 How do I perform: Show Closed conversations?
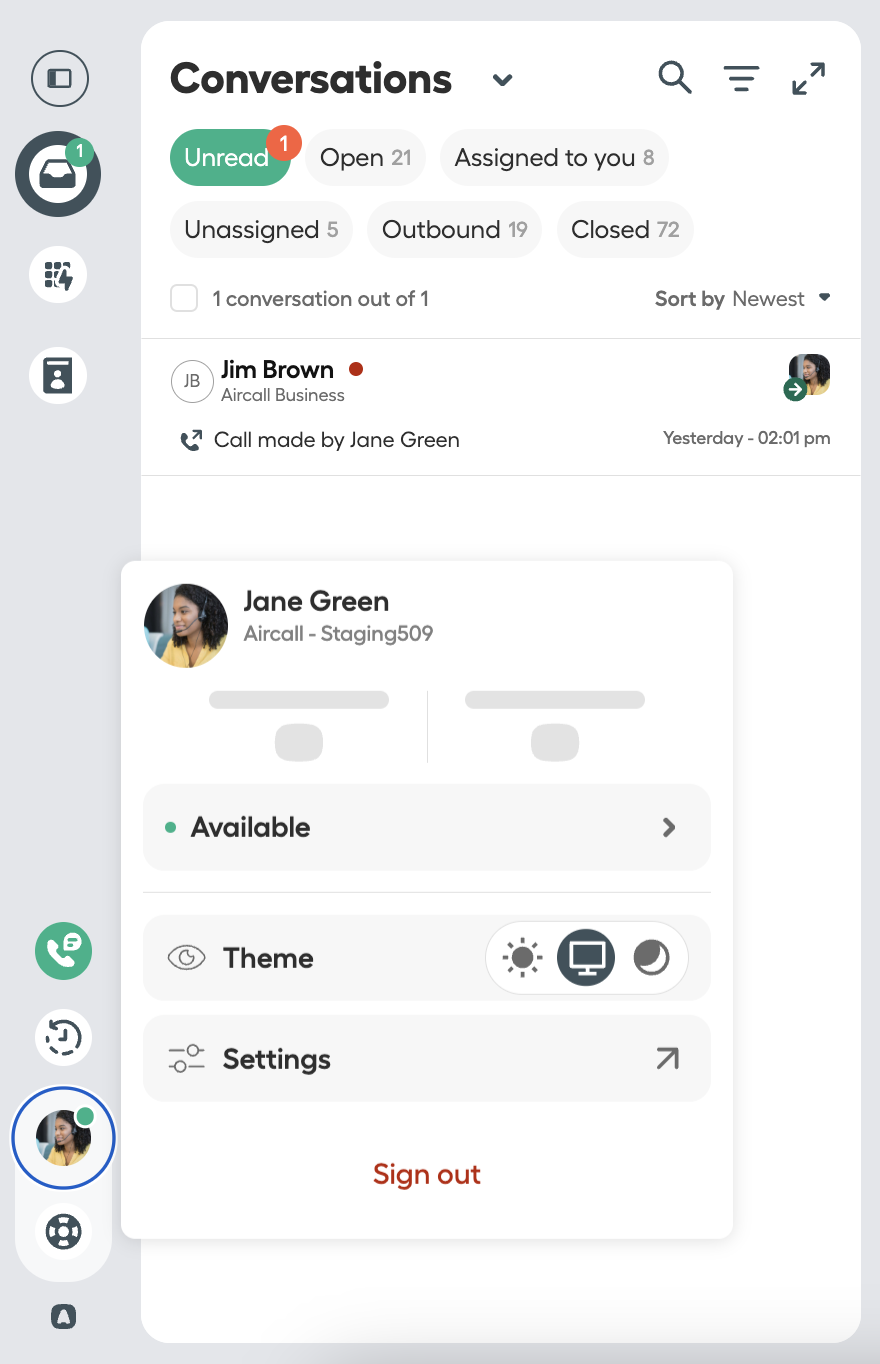(624, 230)
